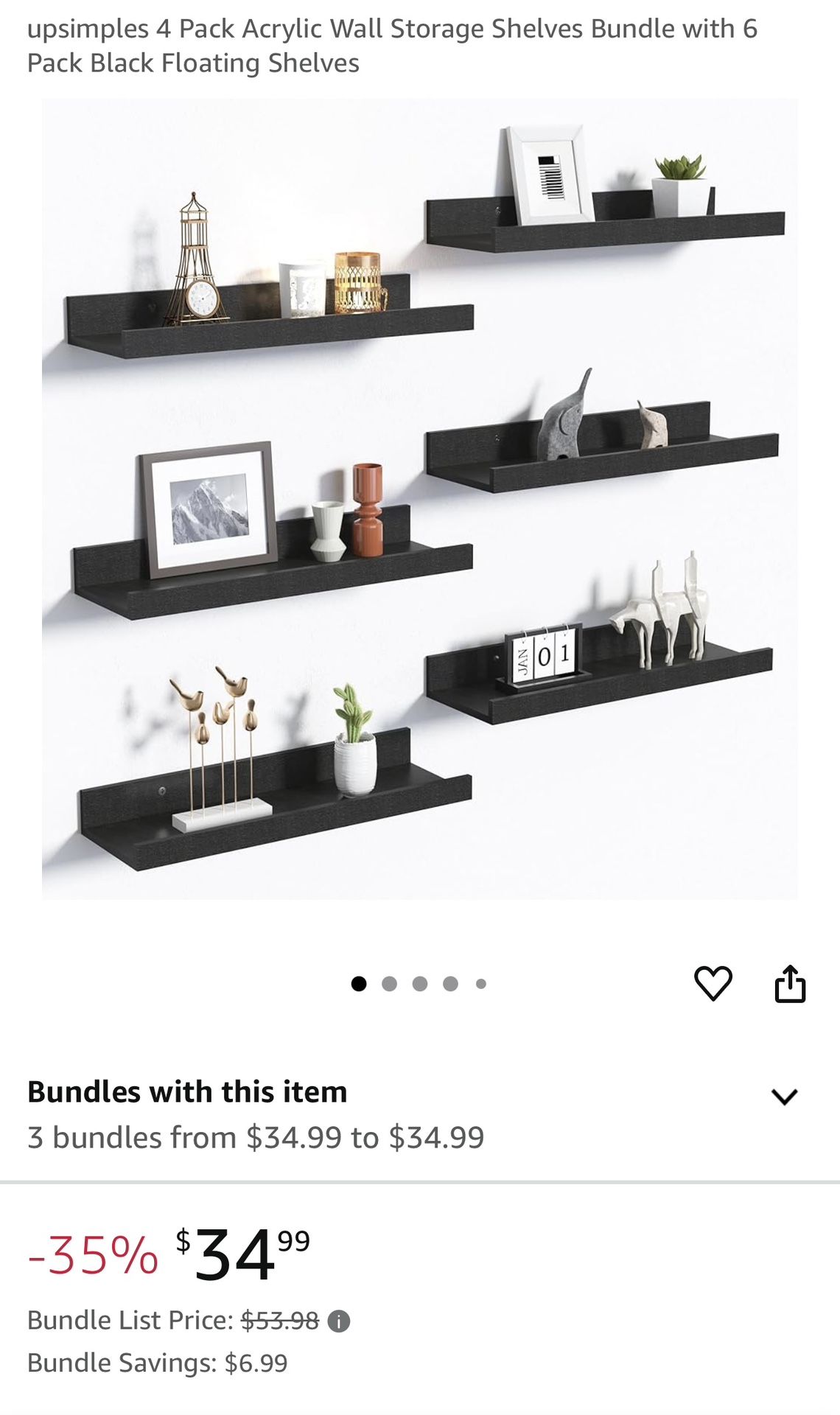Expand the Bundles with this item section
Image resolution: width=840 pixels, height=1415 pixels.
tap(784, 1097)
